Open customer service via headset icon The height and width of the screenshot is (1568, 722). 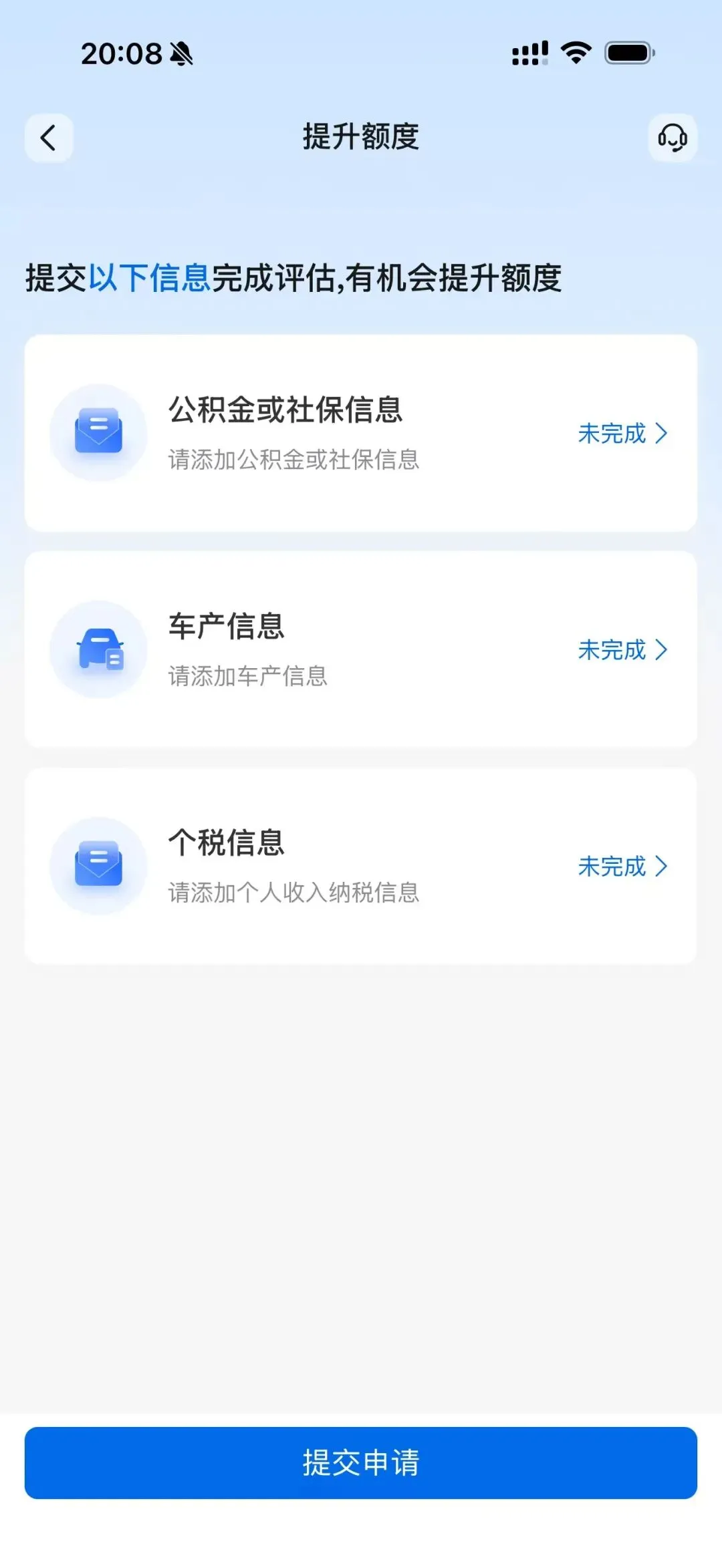[673, 138]
